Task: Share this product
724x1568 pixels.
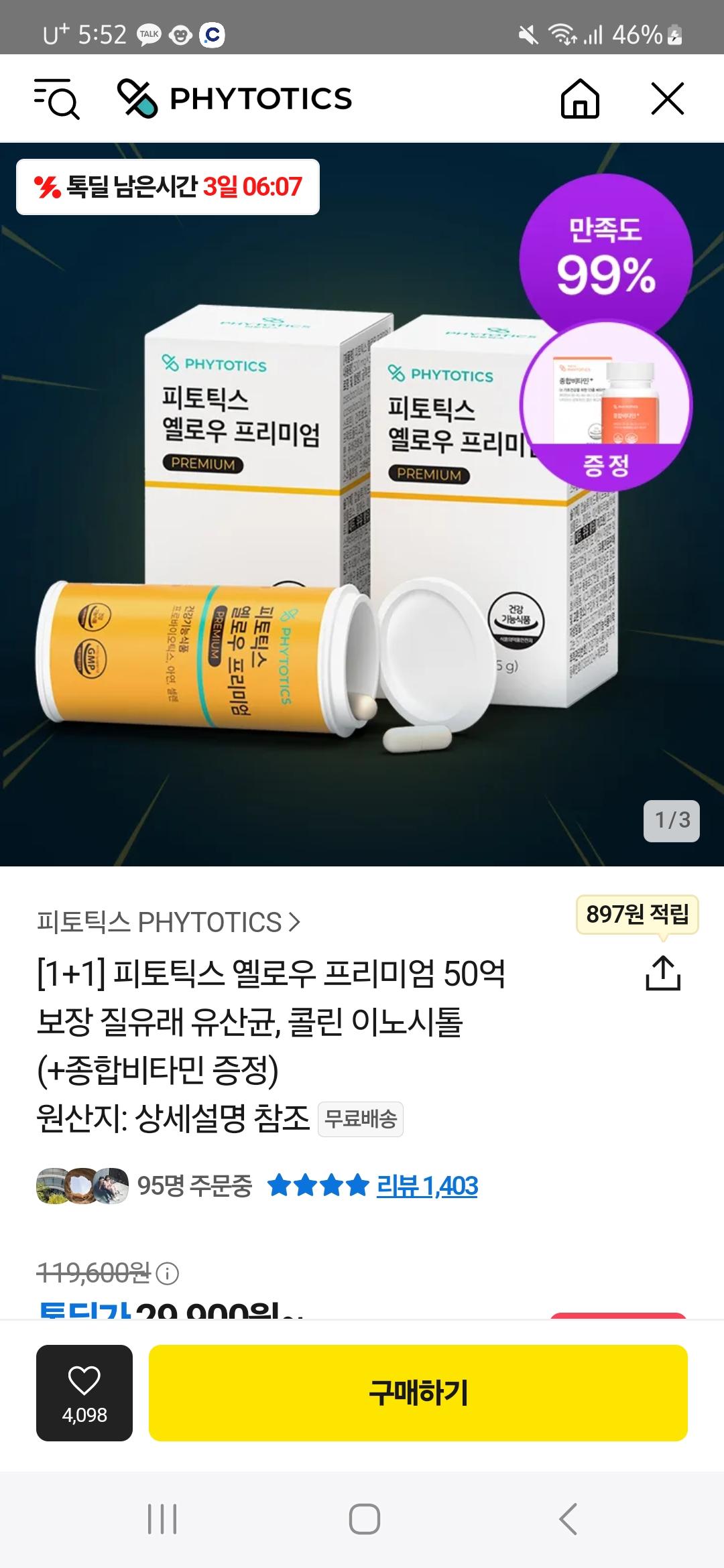Action: [x=663, y=974]
